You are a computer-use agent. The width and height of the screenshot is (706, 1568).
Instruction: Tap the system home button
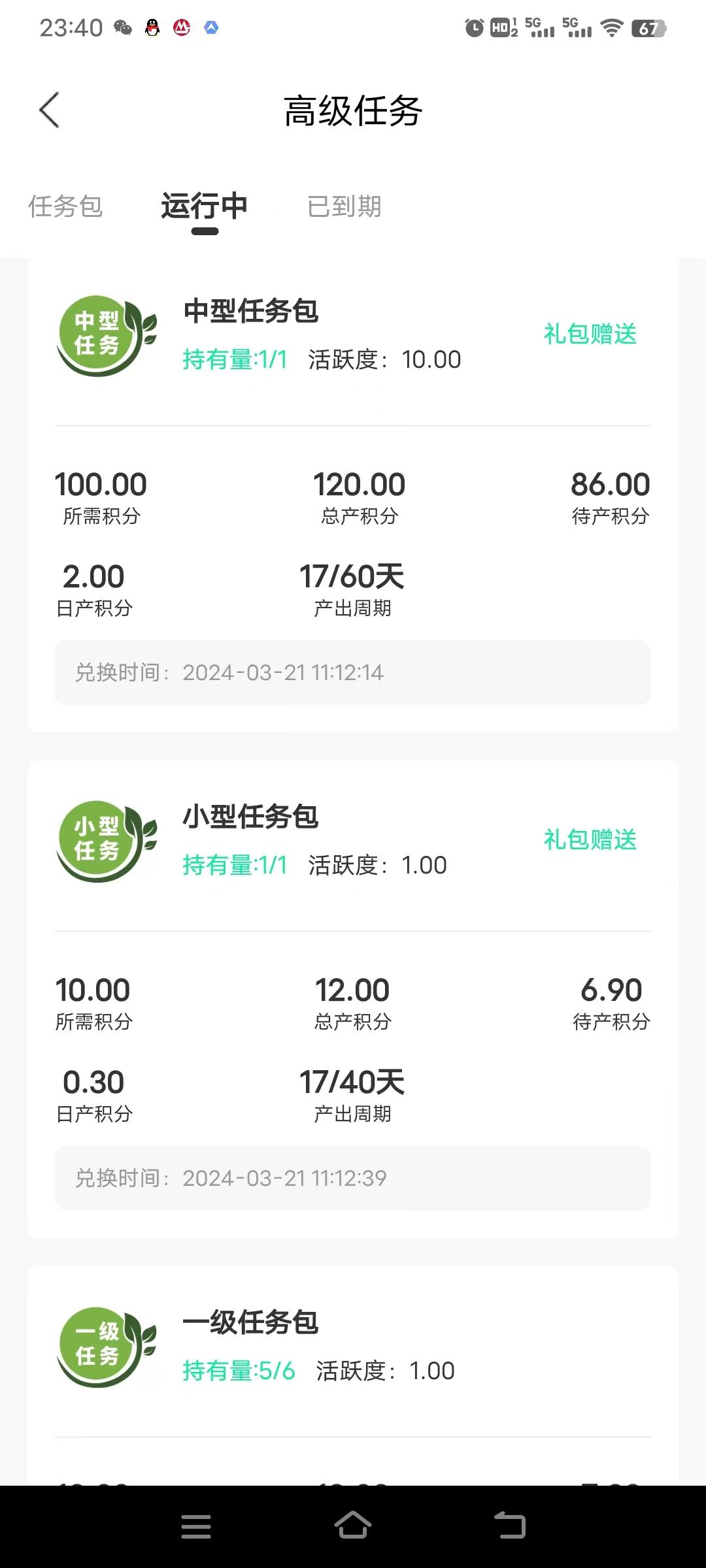pos(353,1526)
